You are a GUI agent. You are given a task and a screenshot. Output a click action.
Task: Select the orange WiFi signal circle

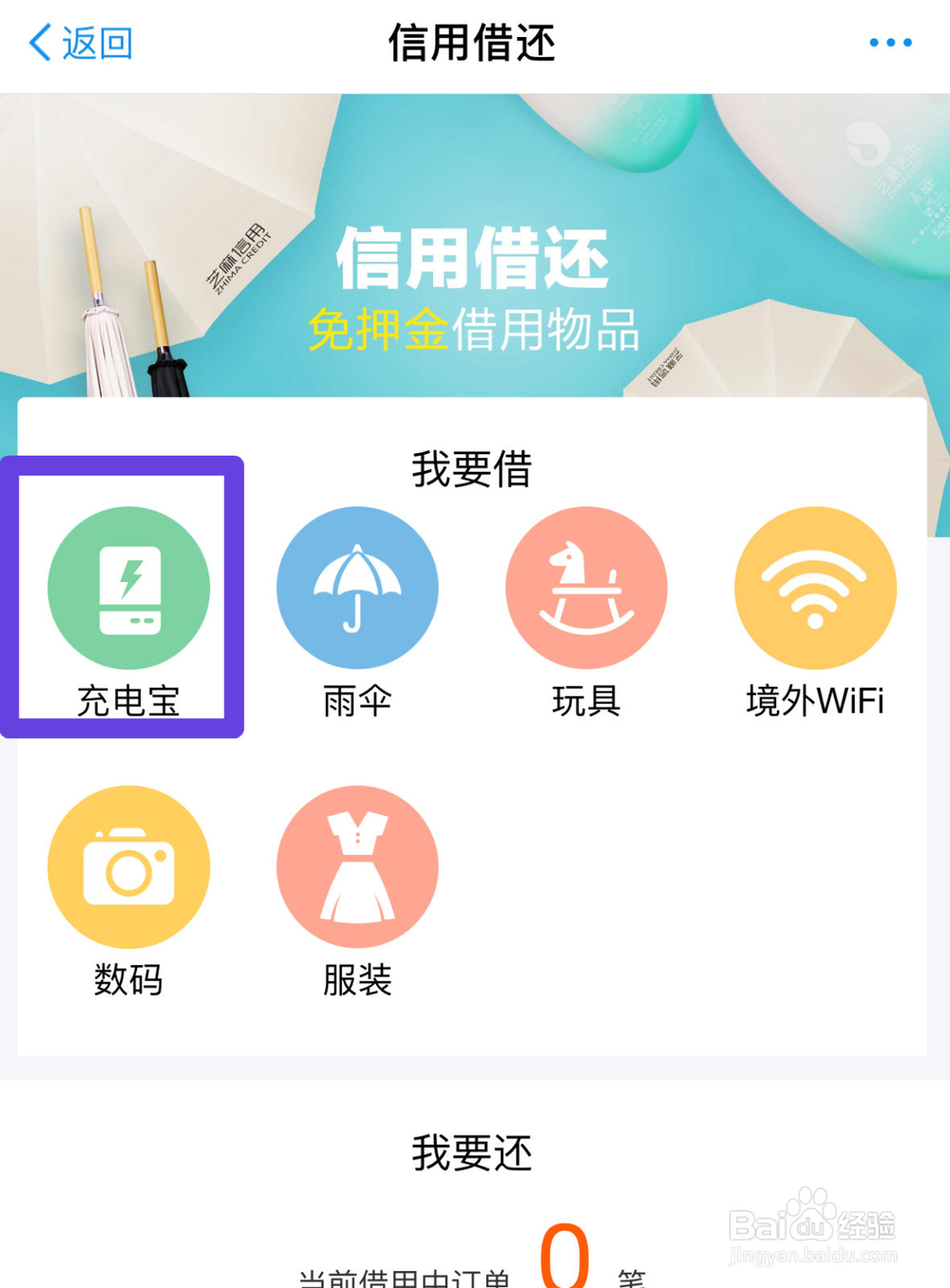point(814,587)
